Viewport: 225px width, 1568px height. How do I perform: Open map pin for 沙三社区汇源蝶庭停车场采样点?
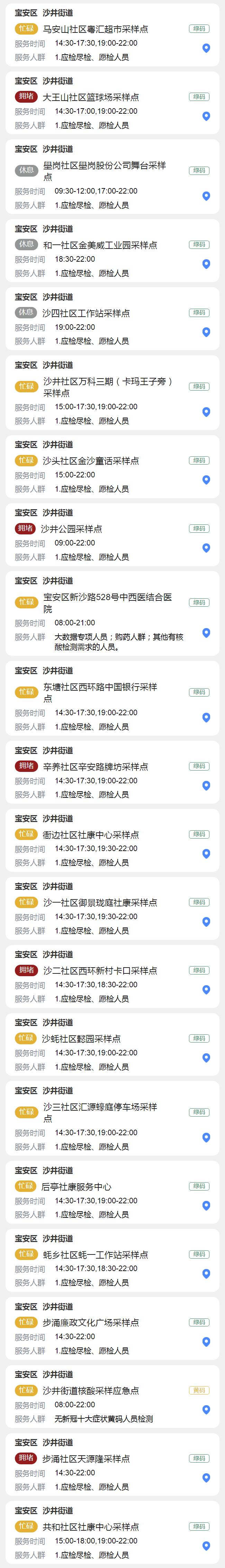pyautogui.click(x=206, y=1138)
